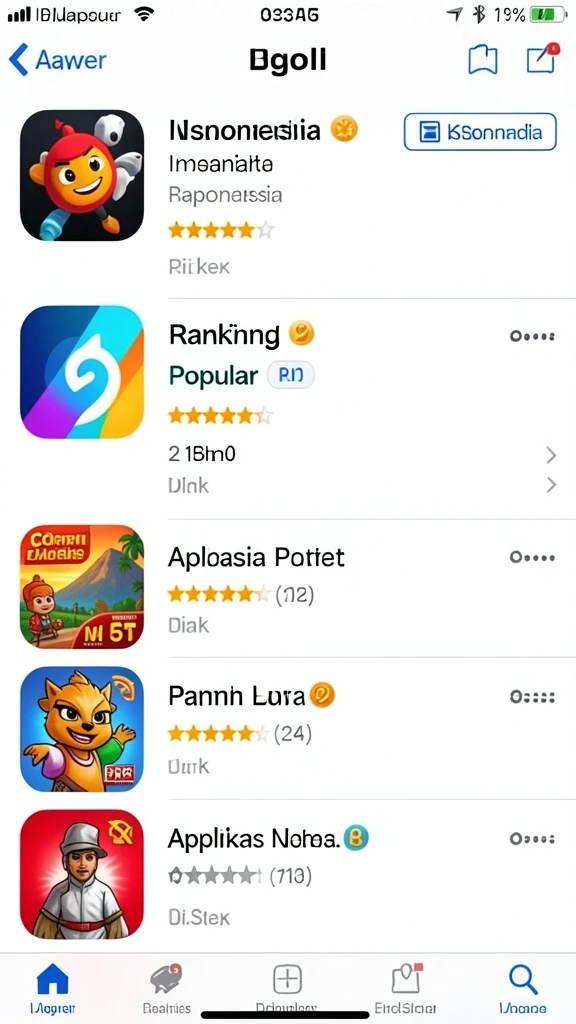Tap the KSonnadia button

480,132
